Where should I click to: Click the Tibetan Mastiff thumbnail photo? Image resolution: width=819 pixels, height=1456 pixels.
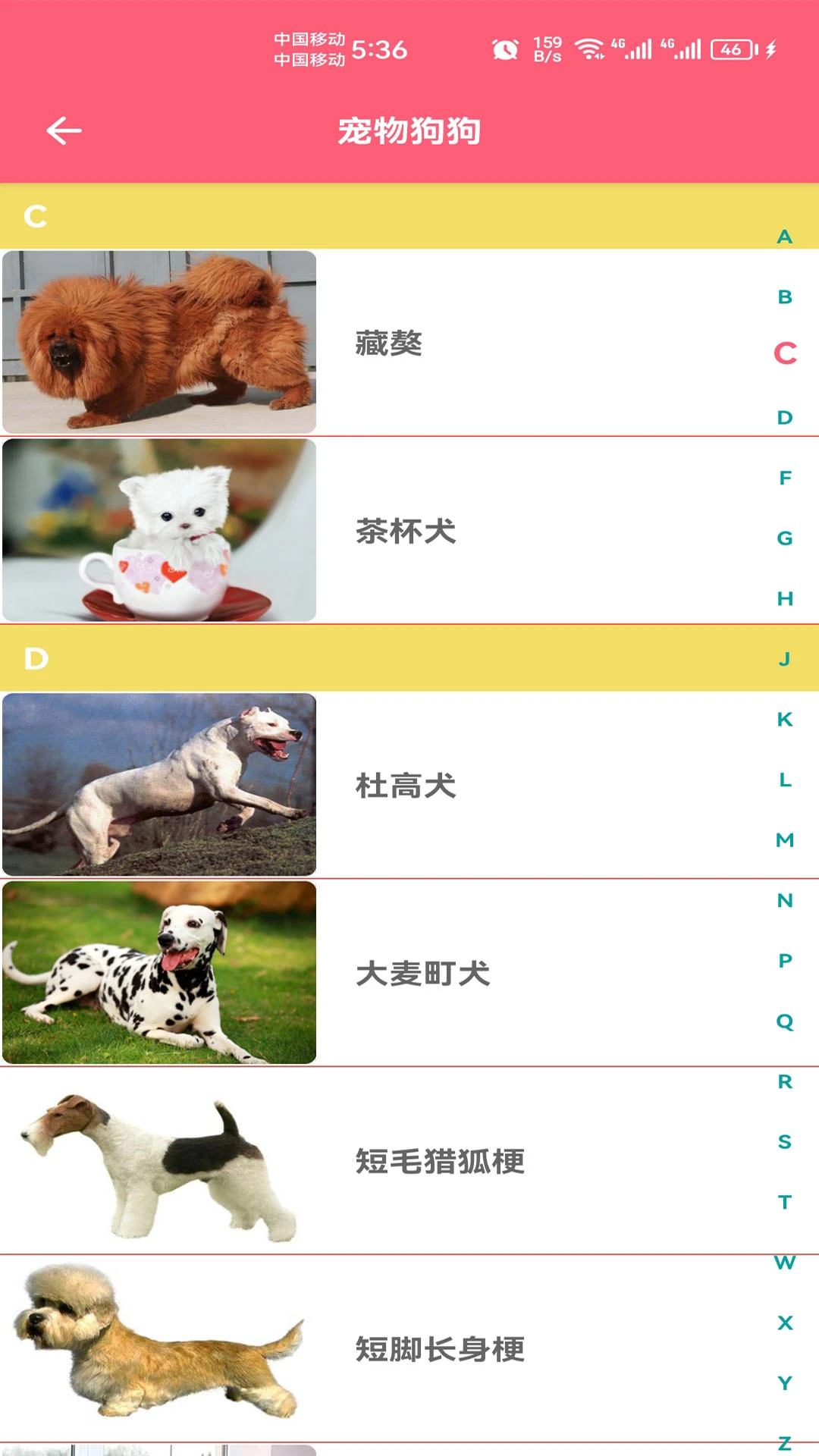tap(161, 341)
